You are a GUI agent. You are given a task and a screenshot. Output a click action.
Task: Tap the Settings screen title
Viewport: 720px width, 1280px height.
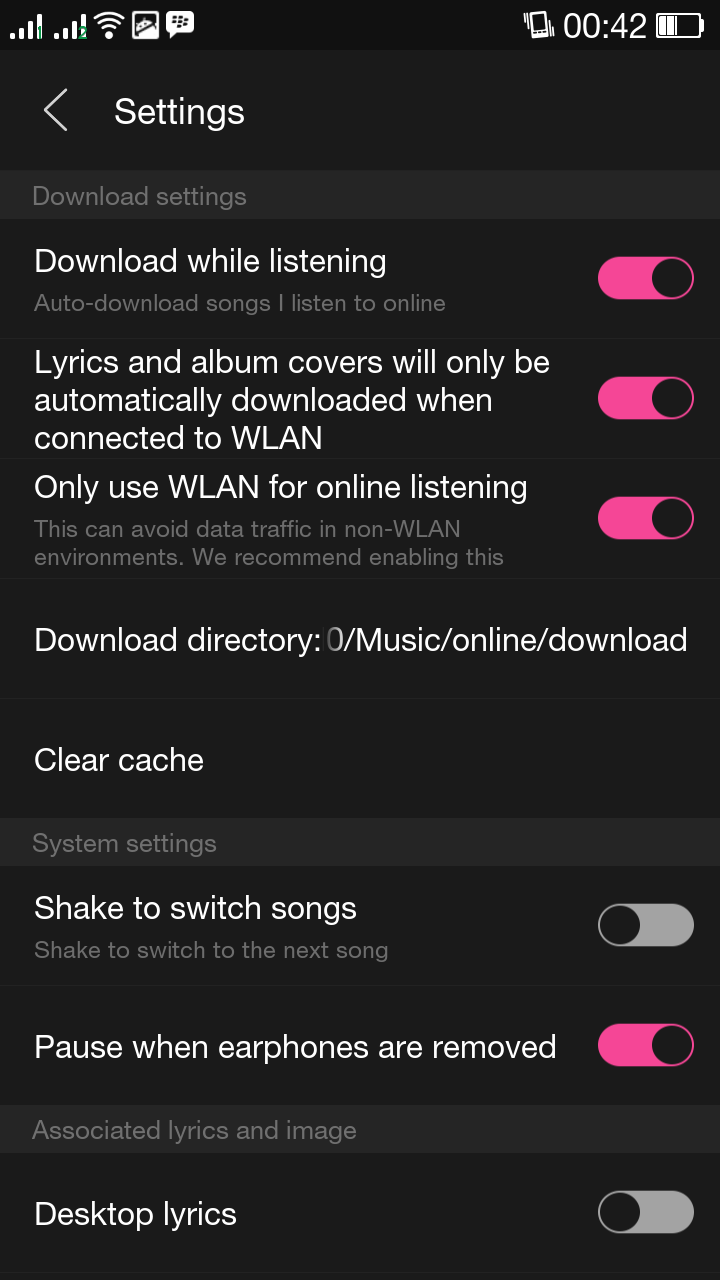179,111
